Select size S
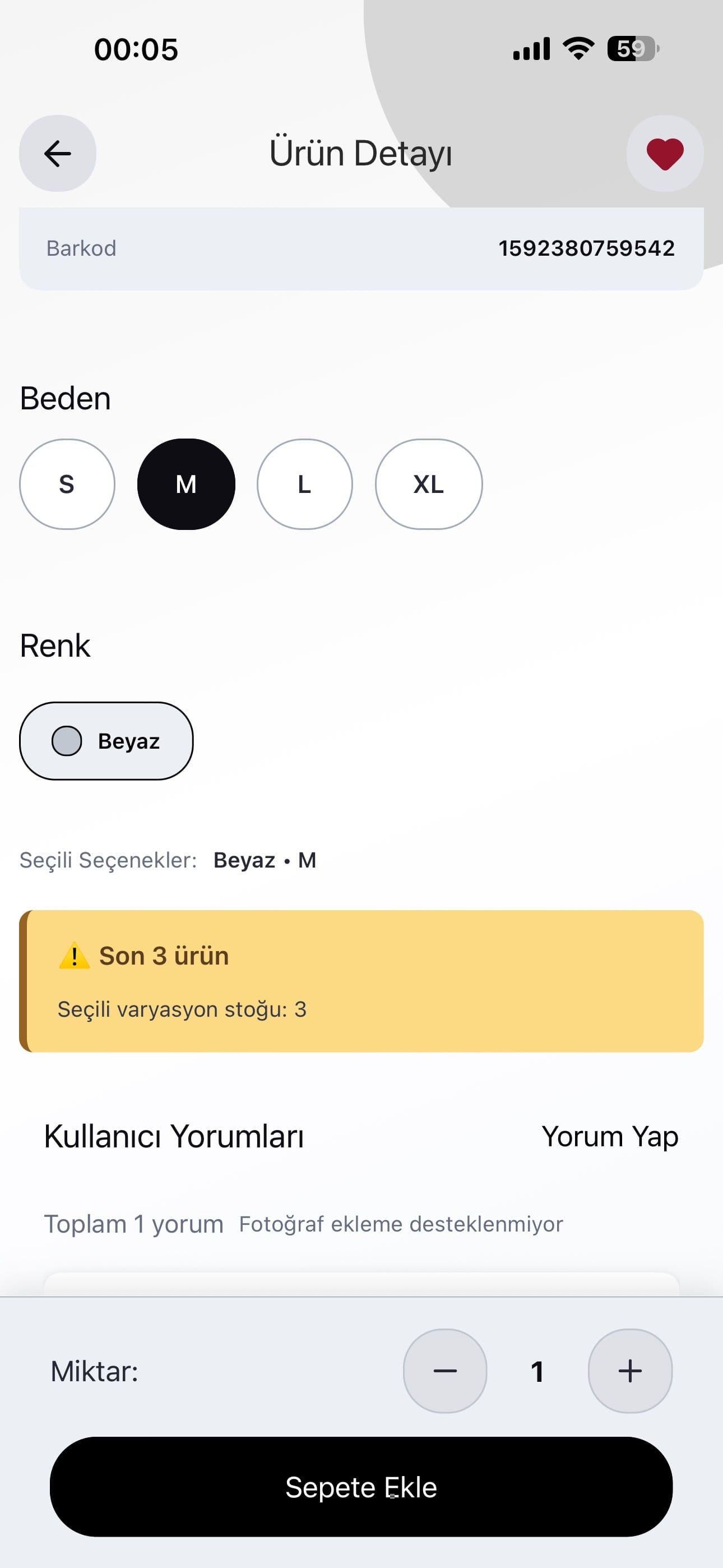Image resolution: width=723 pixels, height=1568 pixels. pos(67,484)
